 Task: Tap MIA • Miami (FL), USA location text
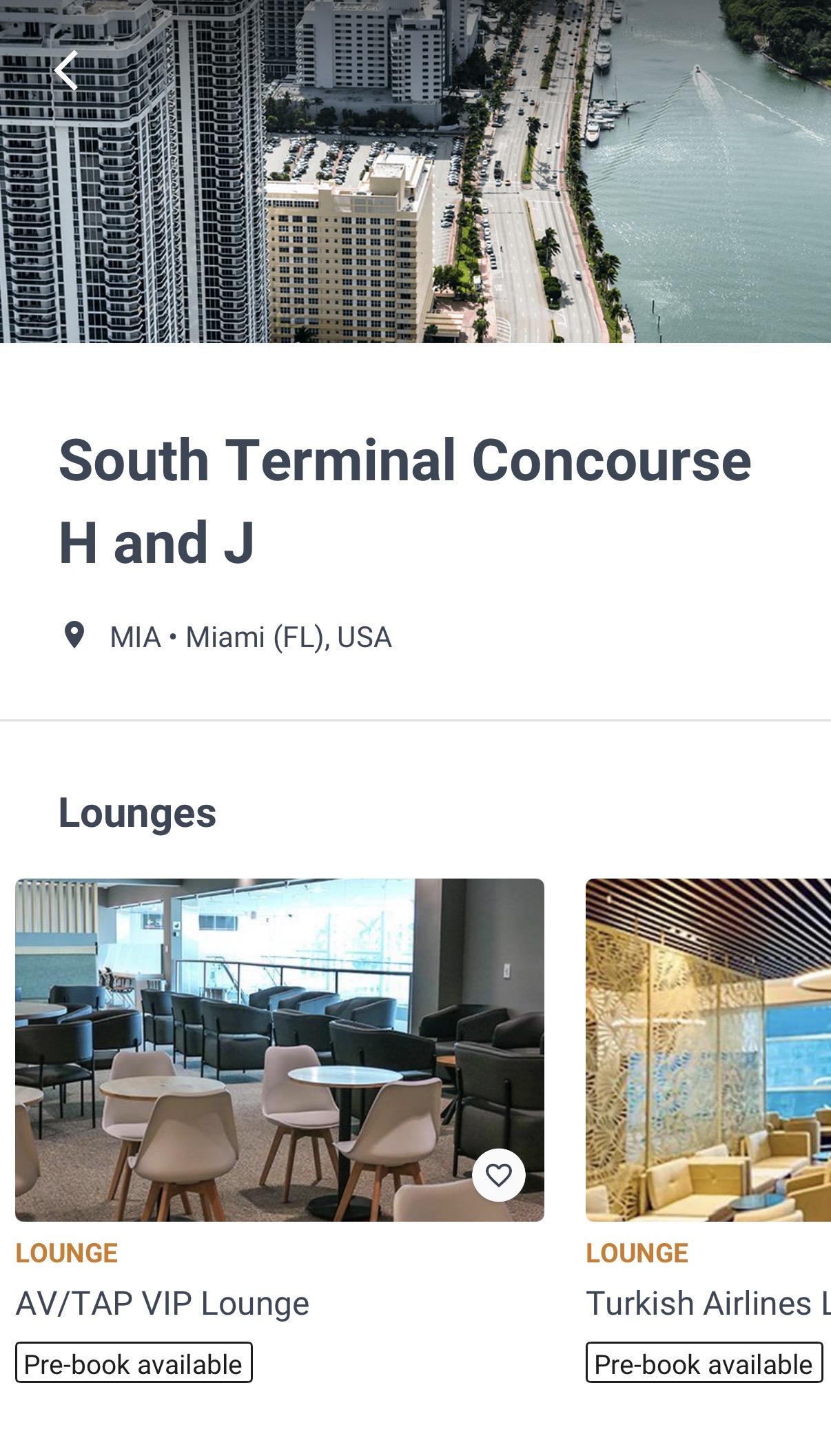pyautogui.click(x=252, y=635)
